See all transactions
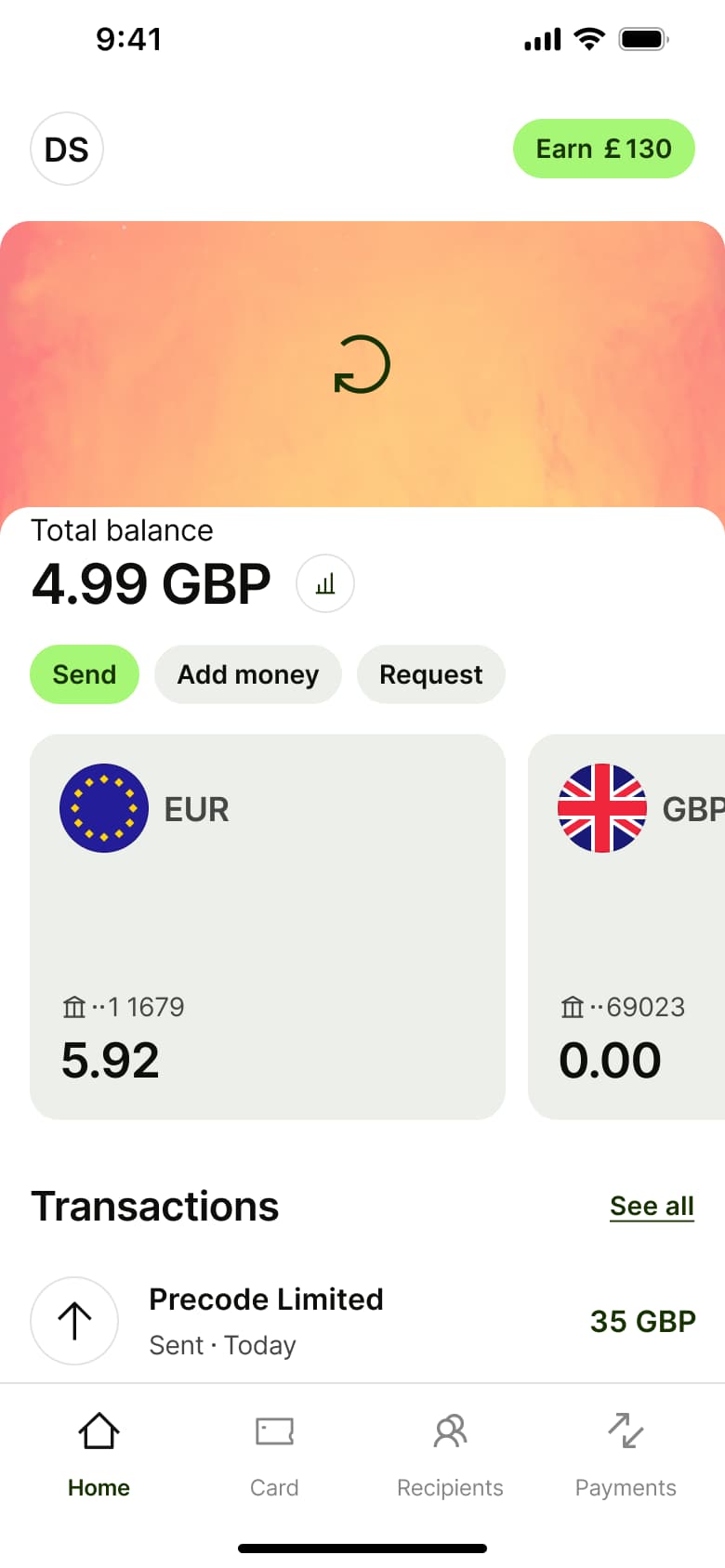Screen dimensions: 725x1568 [652, 1206]
